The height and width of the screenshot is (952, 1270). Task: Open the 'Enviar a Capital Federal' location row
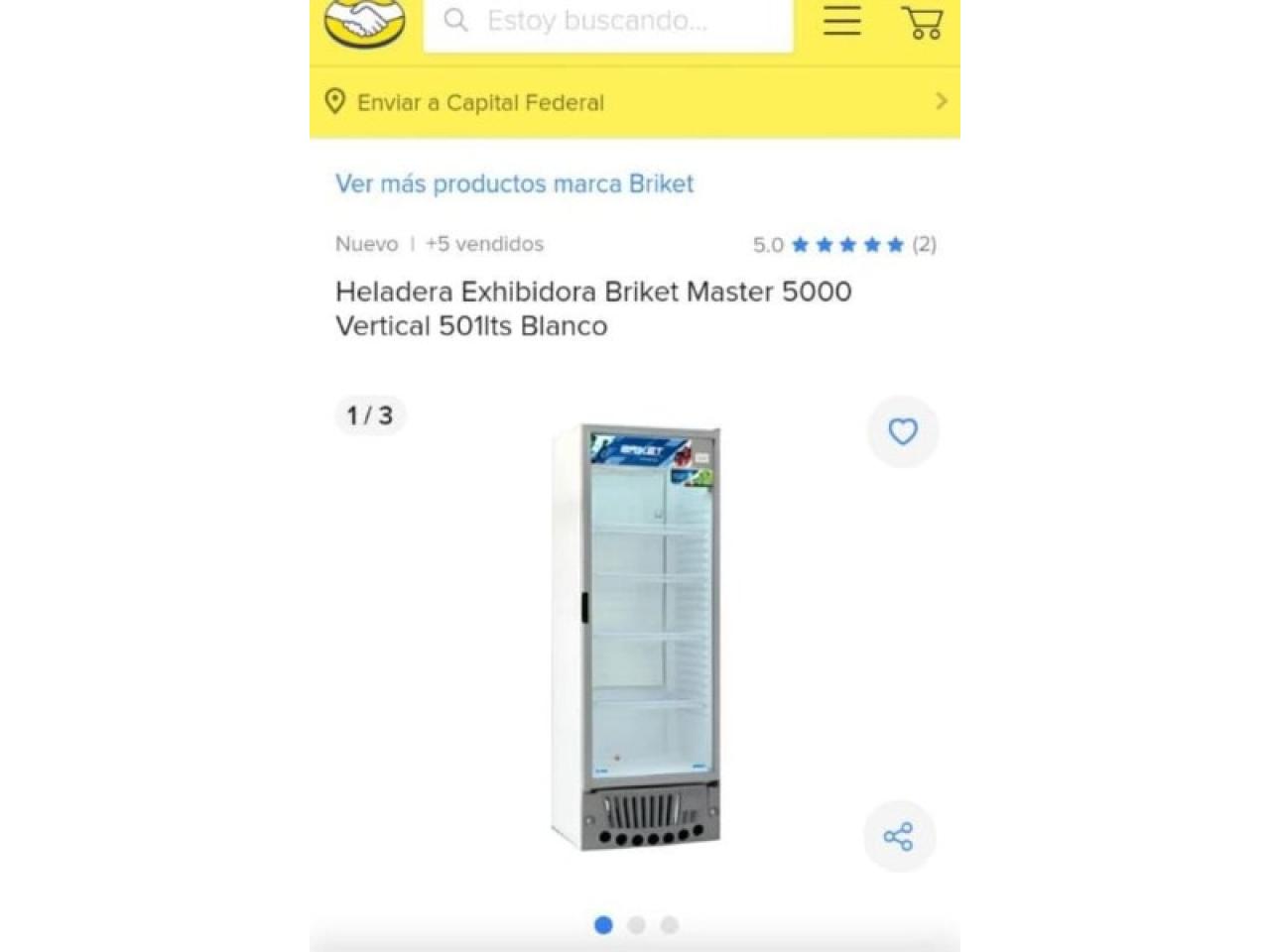[x=634, y=102]
